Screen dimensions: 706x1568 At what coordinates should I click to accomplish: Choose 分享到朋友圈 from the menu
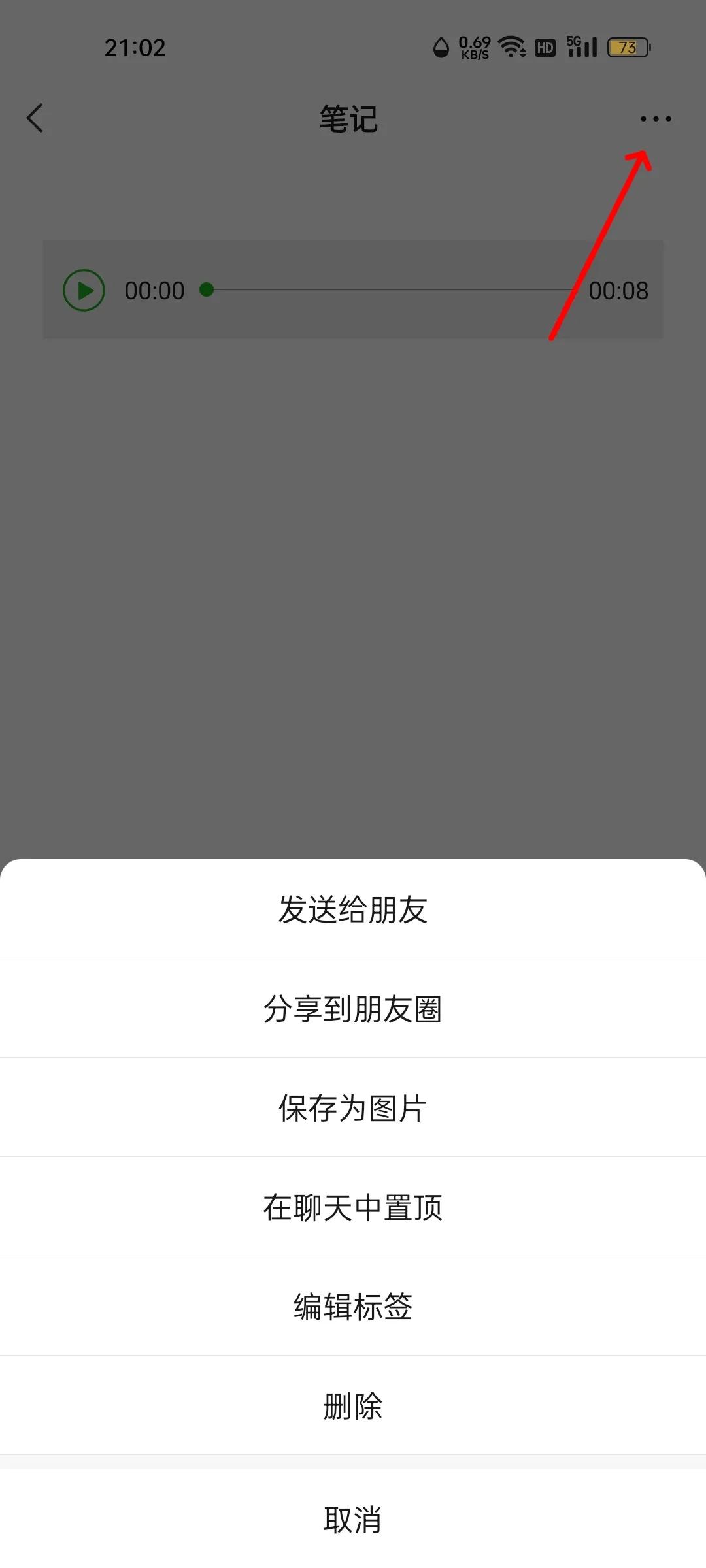tap(353, 1009)
